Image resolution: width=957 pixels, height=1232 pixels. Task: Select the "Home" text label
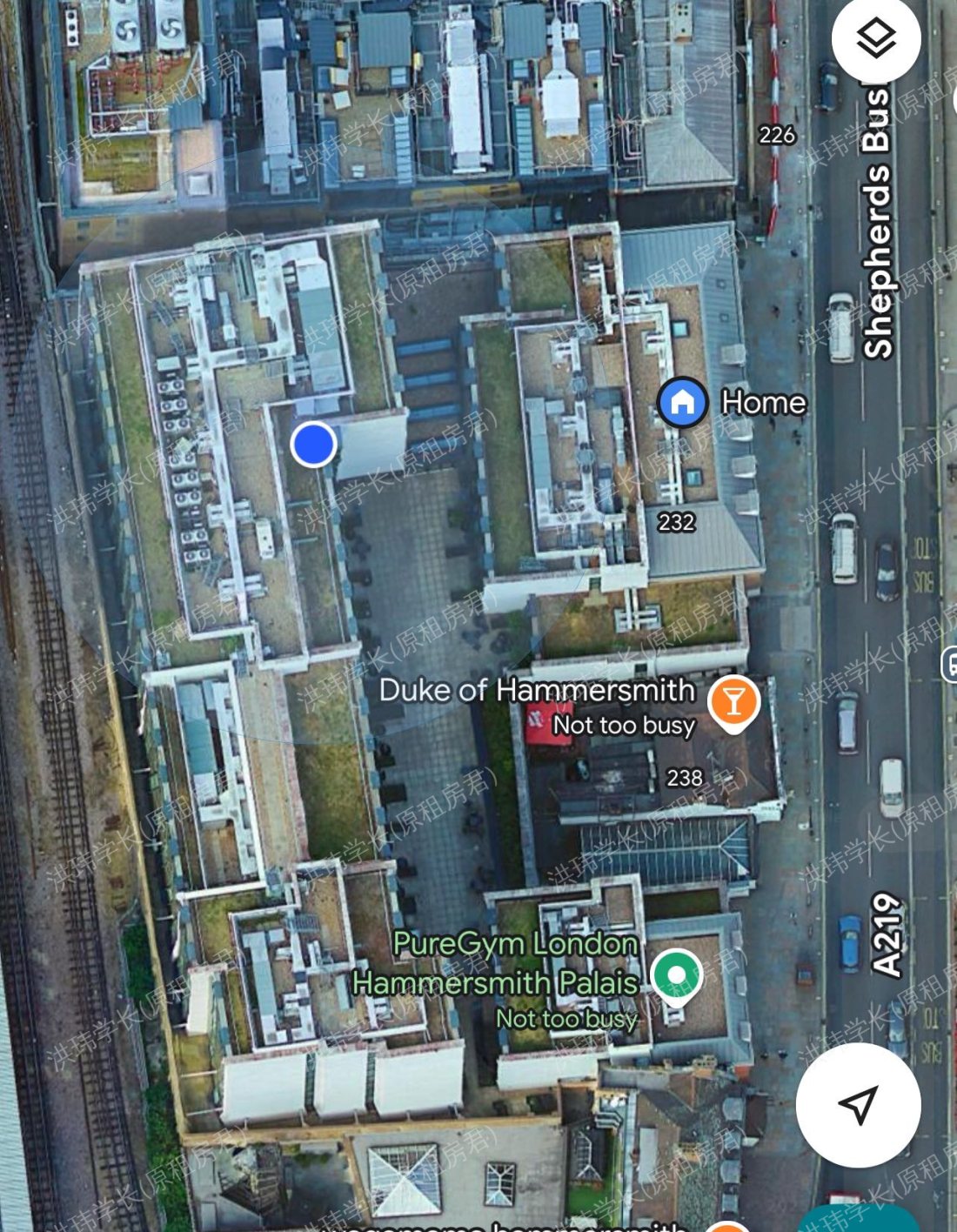click(x=764, y=402)
